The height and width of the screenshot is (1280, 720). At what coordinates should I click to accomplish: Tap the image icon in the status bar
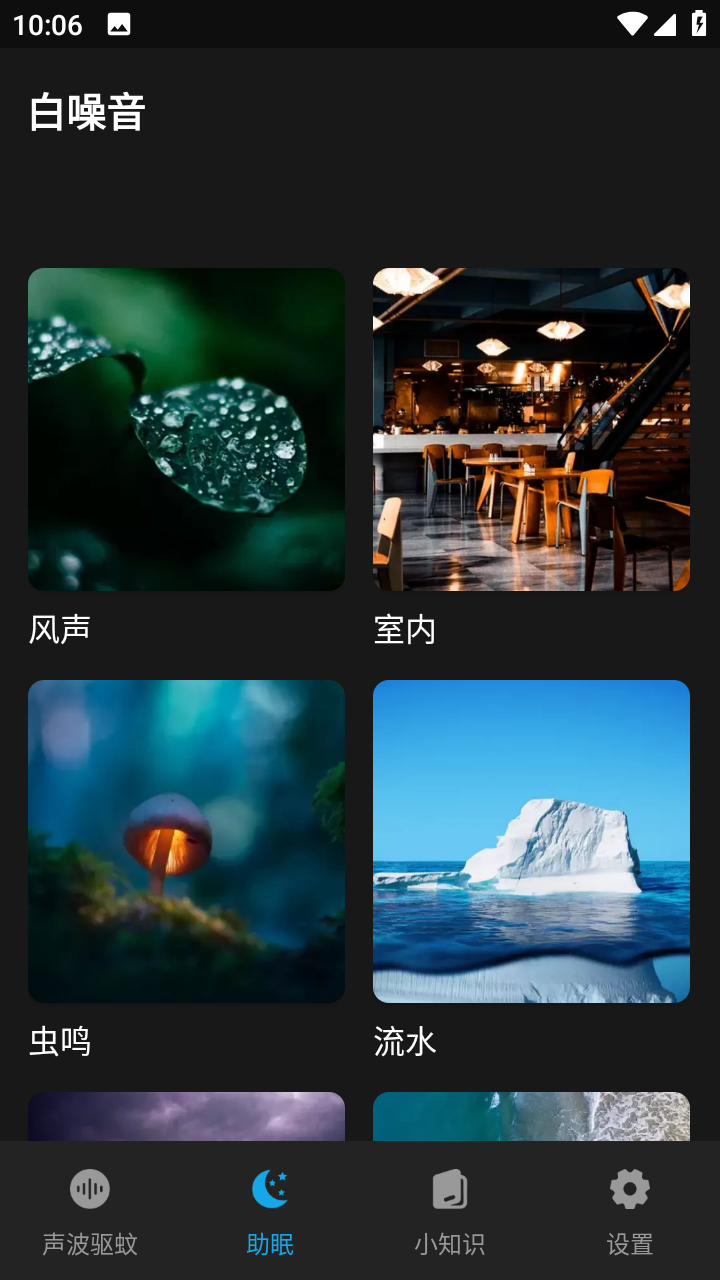(x=120, y=22)
